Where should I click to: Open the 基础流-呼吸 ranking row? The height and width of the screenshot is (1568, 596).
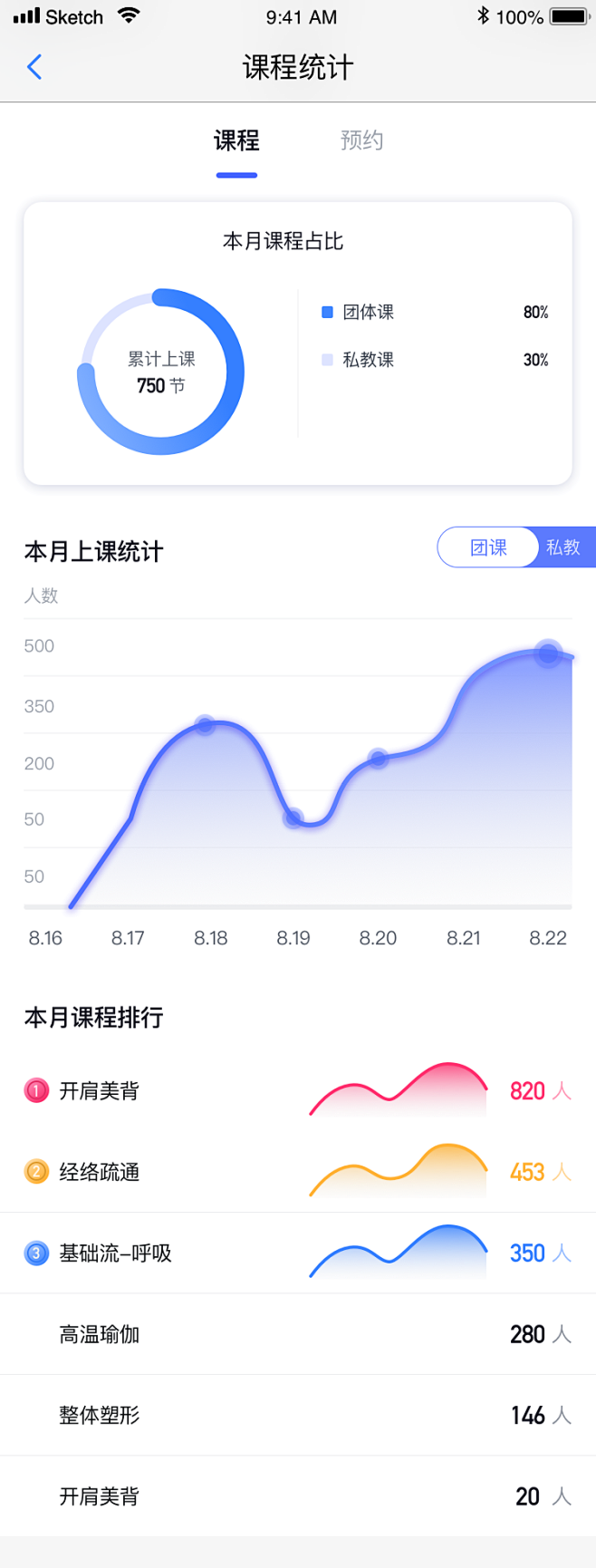click(x=115, y=1253)
